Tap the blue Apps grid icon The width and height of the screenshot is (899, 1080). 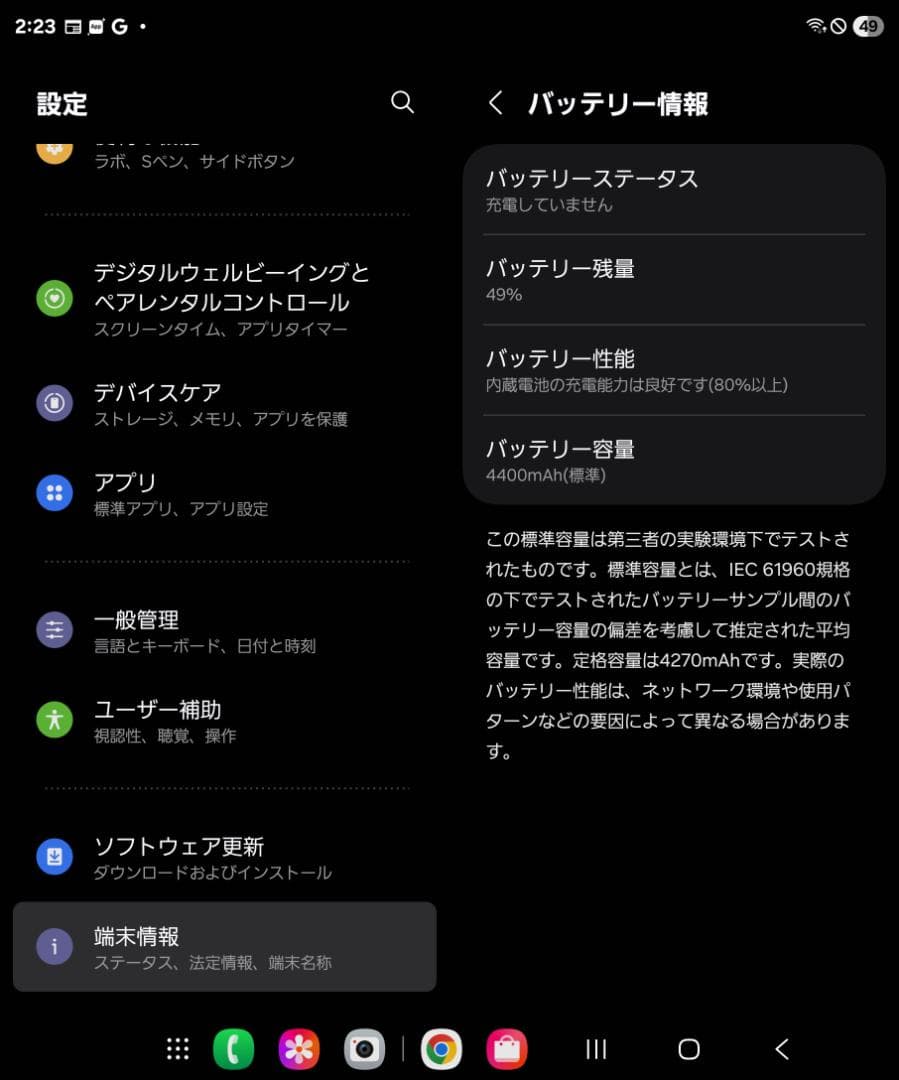[55, 493]
